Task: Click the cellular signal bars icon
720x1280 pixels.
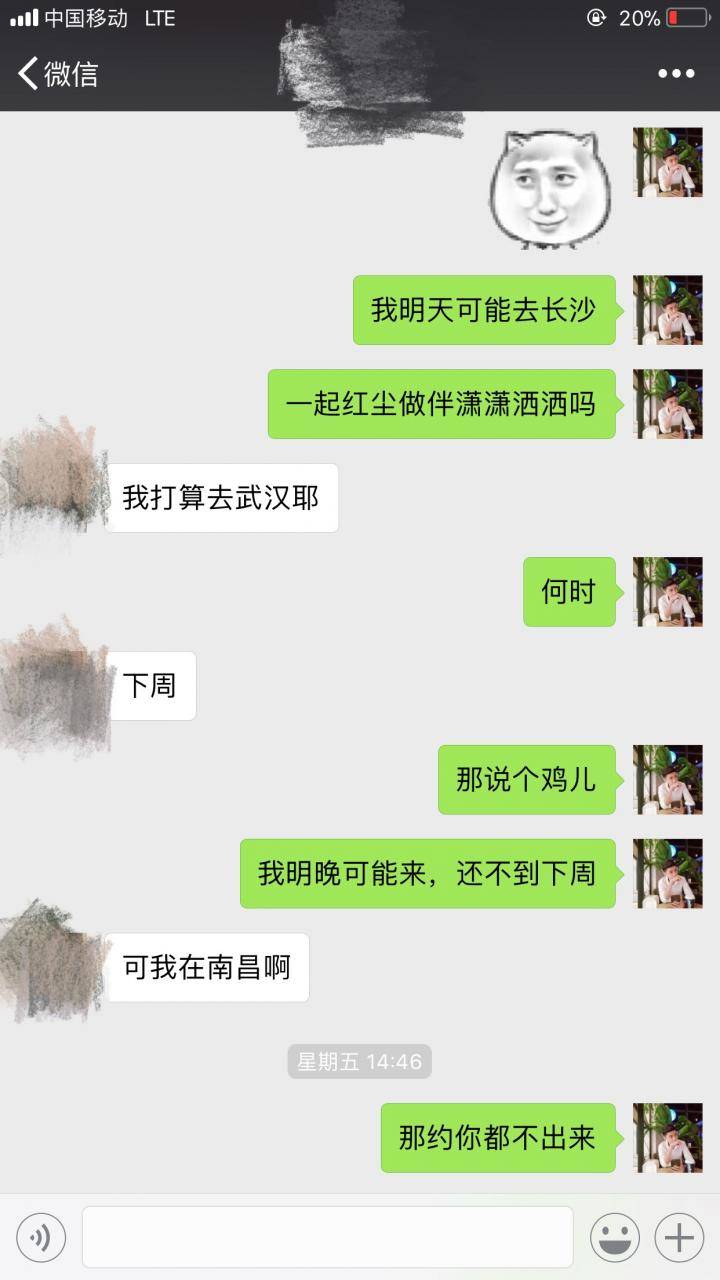Action: (20, 16)
